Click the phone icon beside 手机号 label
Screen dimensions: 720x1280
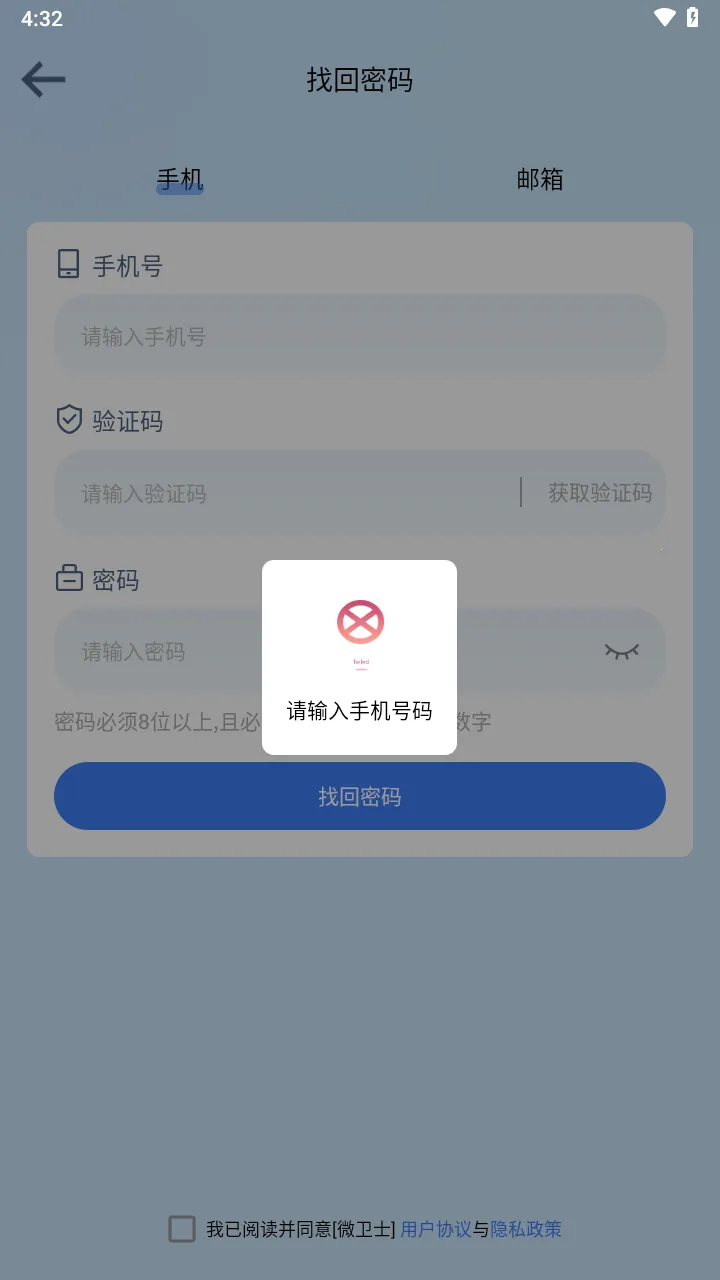pyautogui.click(x=67, y=265)
